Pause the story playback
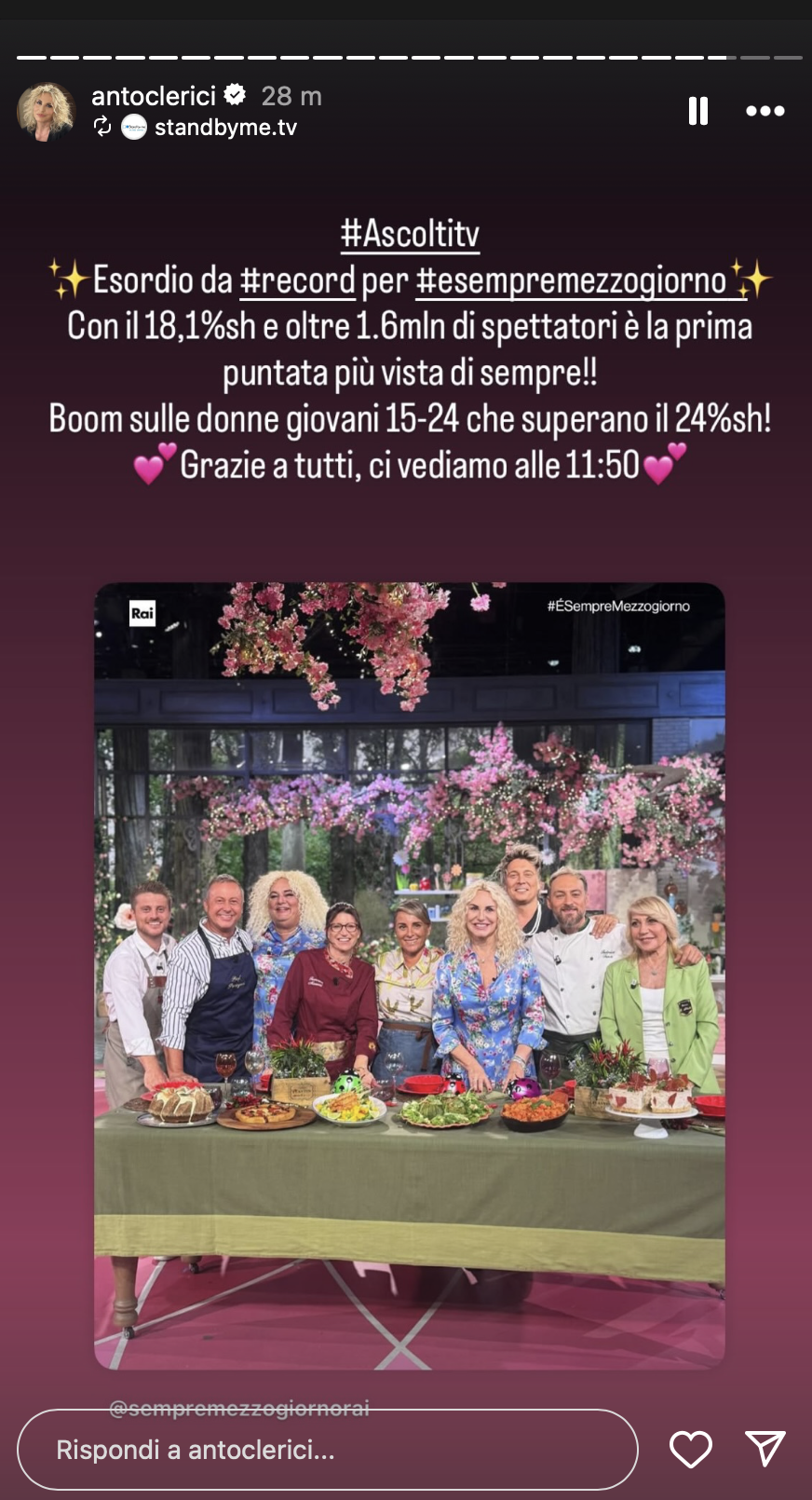The height and width of the screenshot is (1500, 812). pyautogui.click(x=698, y=111)
